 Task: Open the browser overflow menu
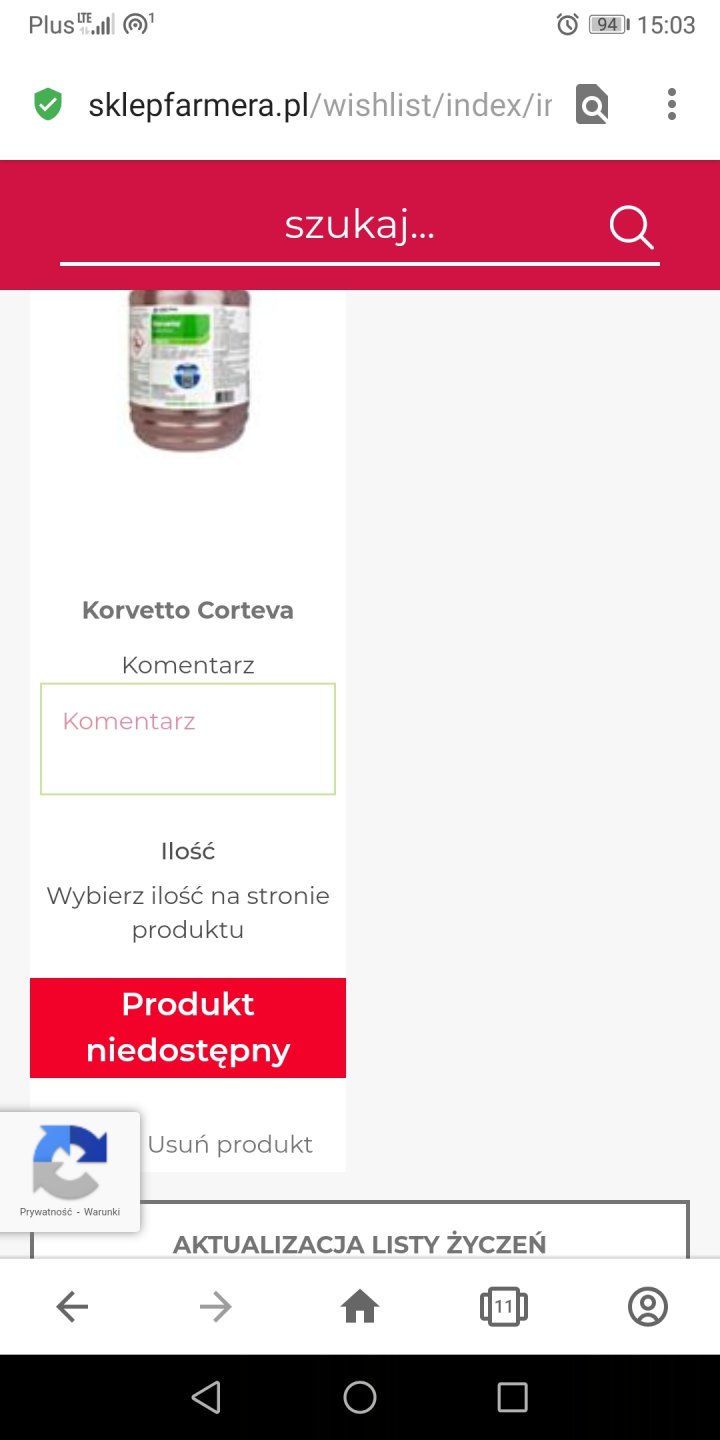coord(671,104)
